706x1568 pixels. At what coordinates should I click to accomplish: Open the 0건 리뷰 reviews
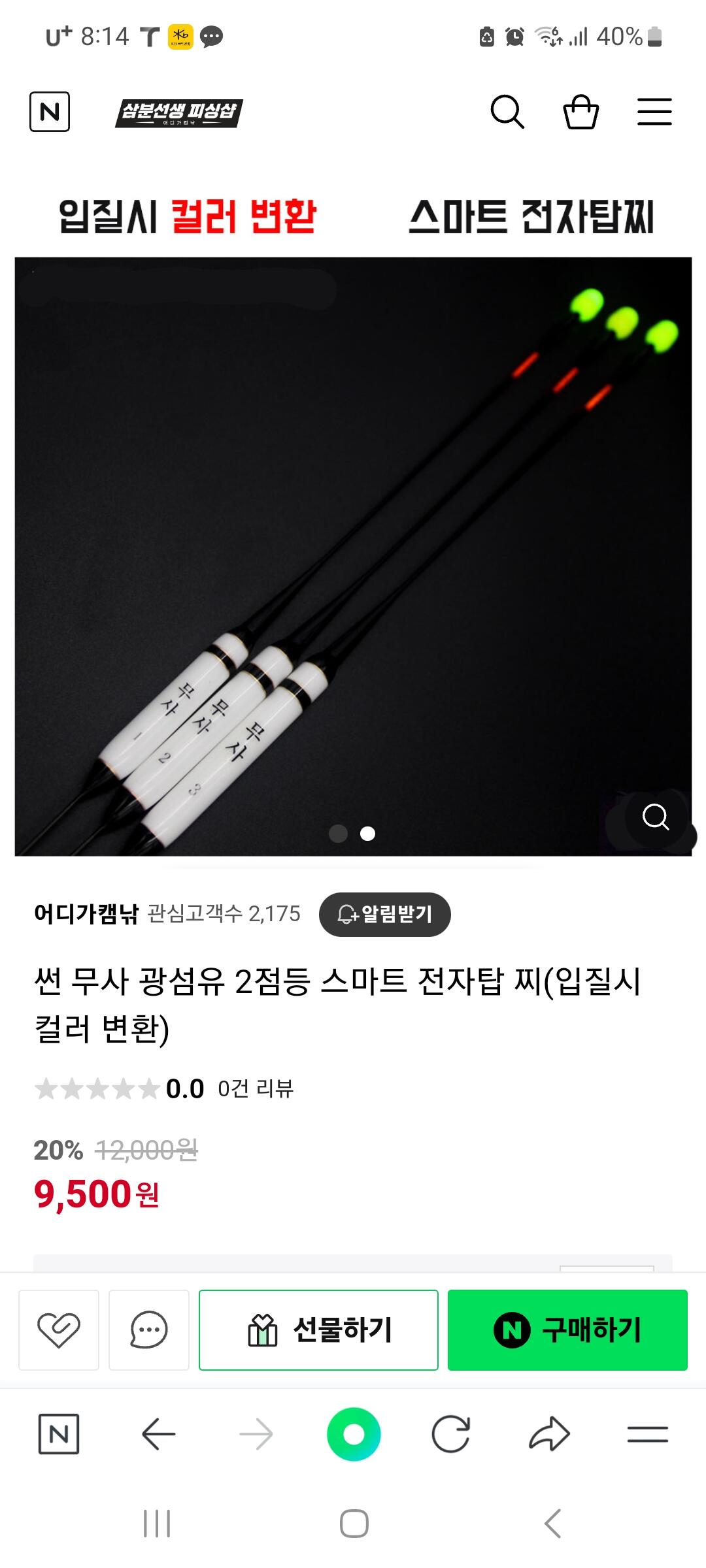[256, 1088]
